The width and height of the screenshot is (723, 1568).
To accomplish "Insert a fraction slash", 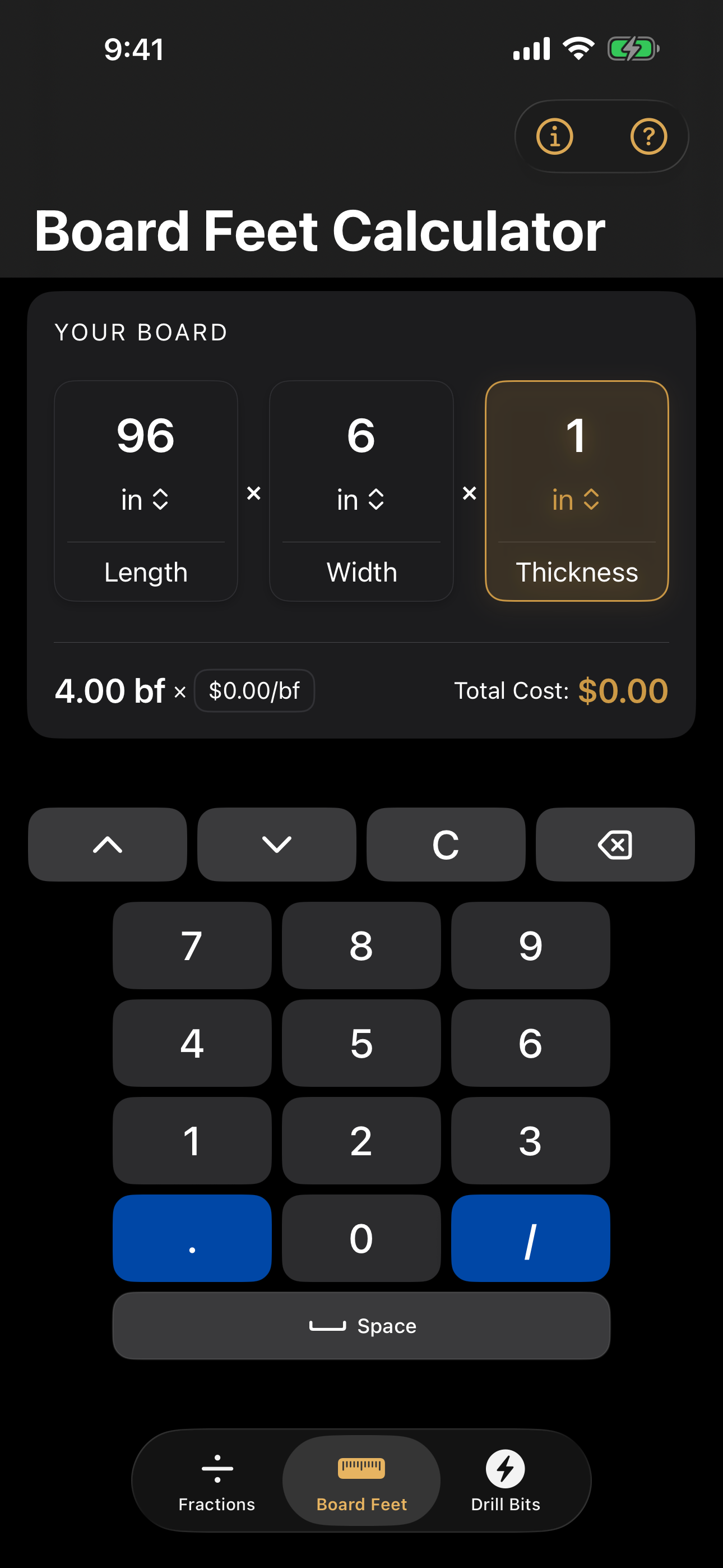I will pos(530,1238).
